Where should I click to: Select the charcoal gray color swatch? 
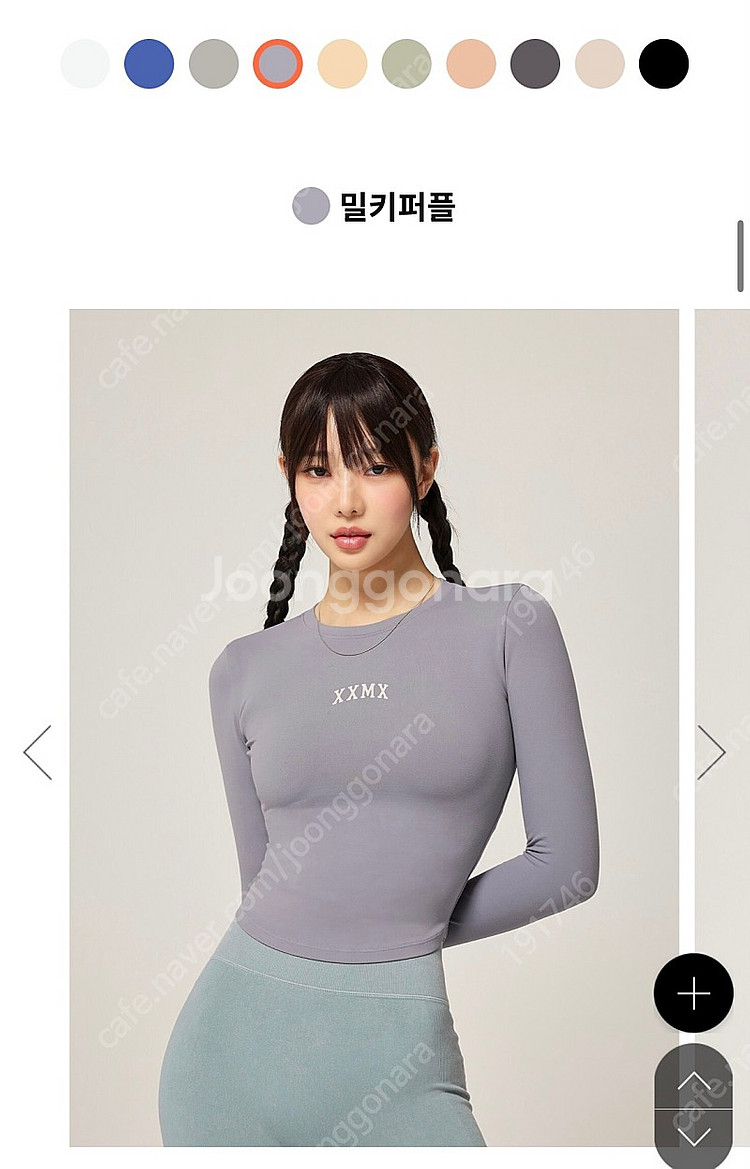pos(535,64)
